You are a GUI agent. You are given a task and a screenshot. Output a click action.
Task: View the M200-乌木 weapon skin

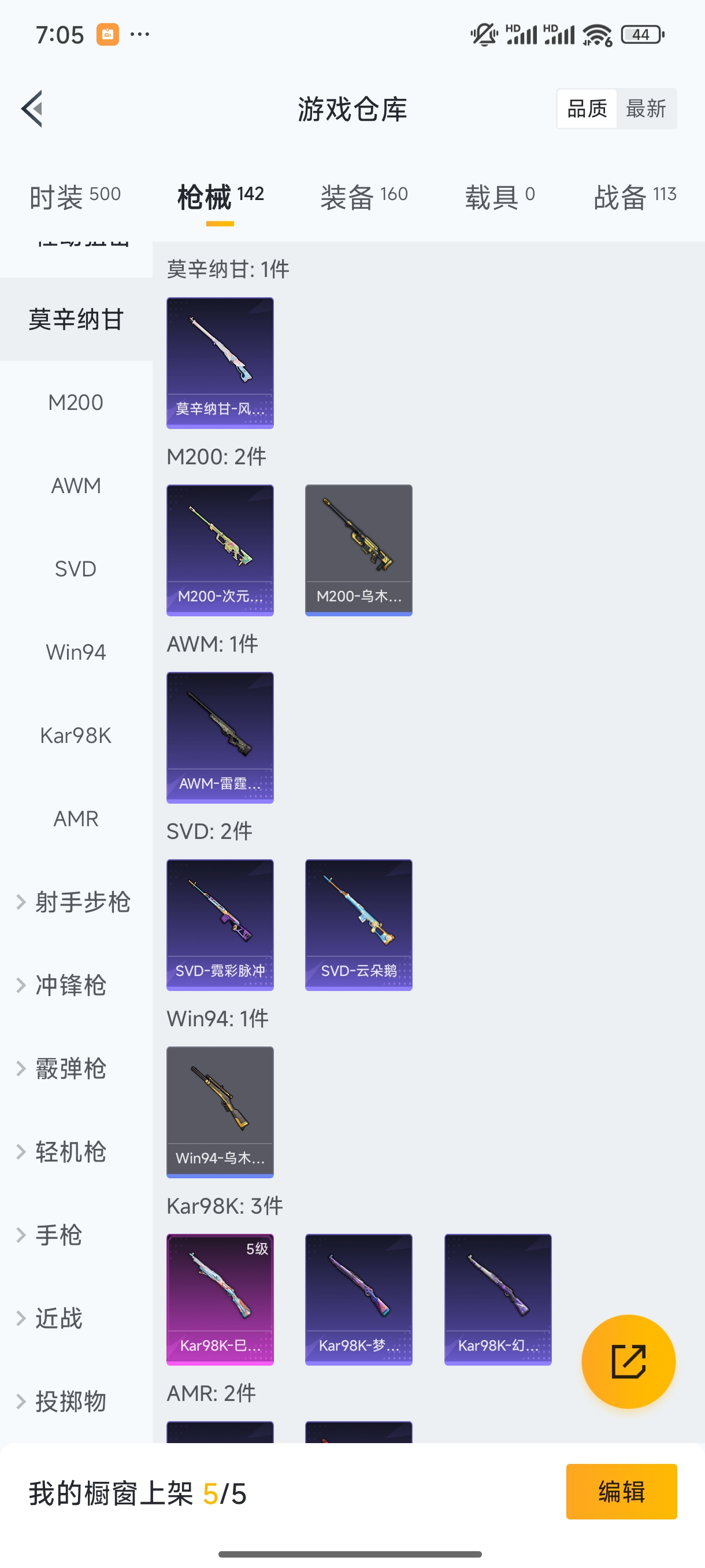click(358, 550)
